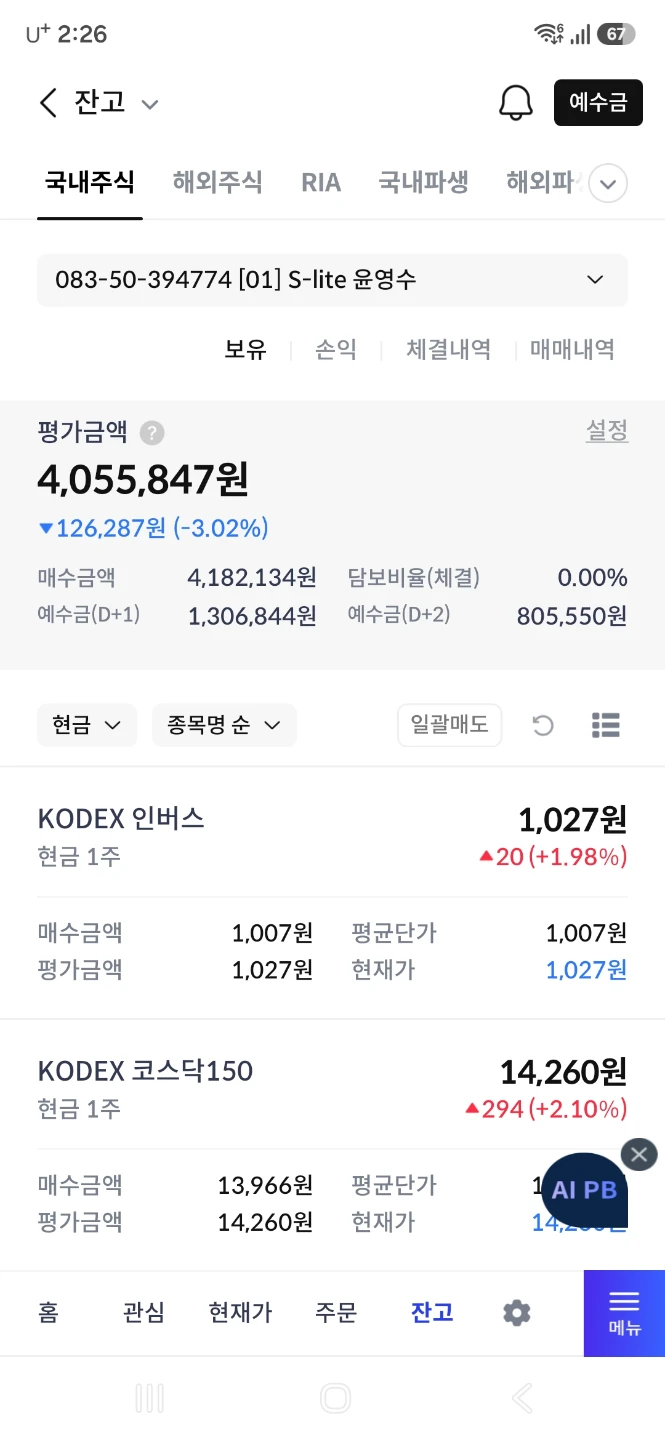Viewport: 665px width, 1440px height.
Task: Switch to the RIA tab
Action: [x=321, y=182]
